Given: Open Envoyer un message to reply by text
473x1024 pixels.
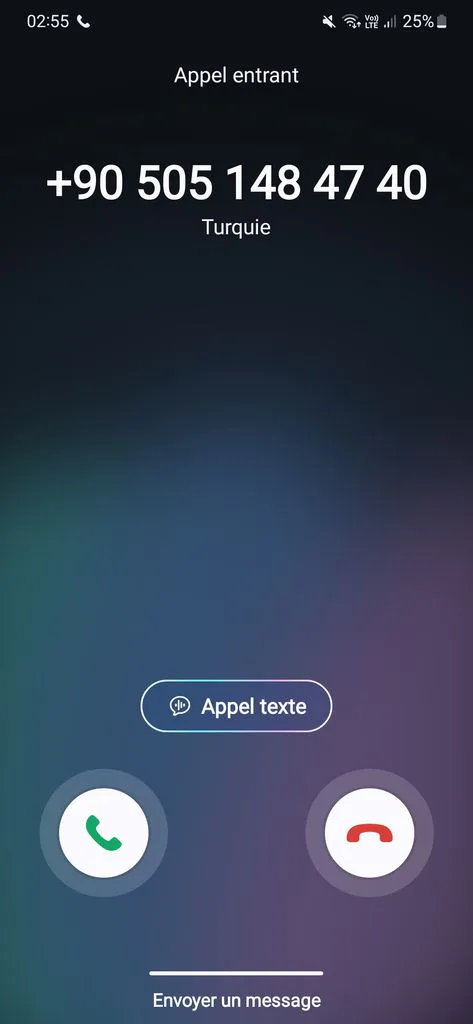Looking at the screenshot, I should pos(236,1000).
